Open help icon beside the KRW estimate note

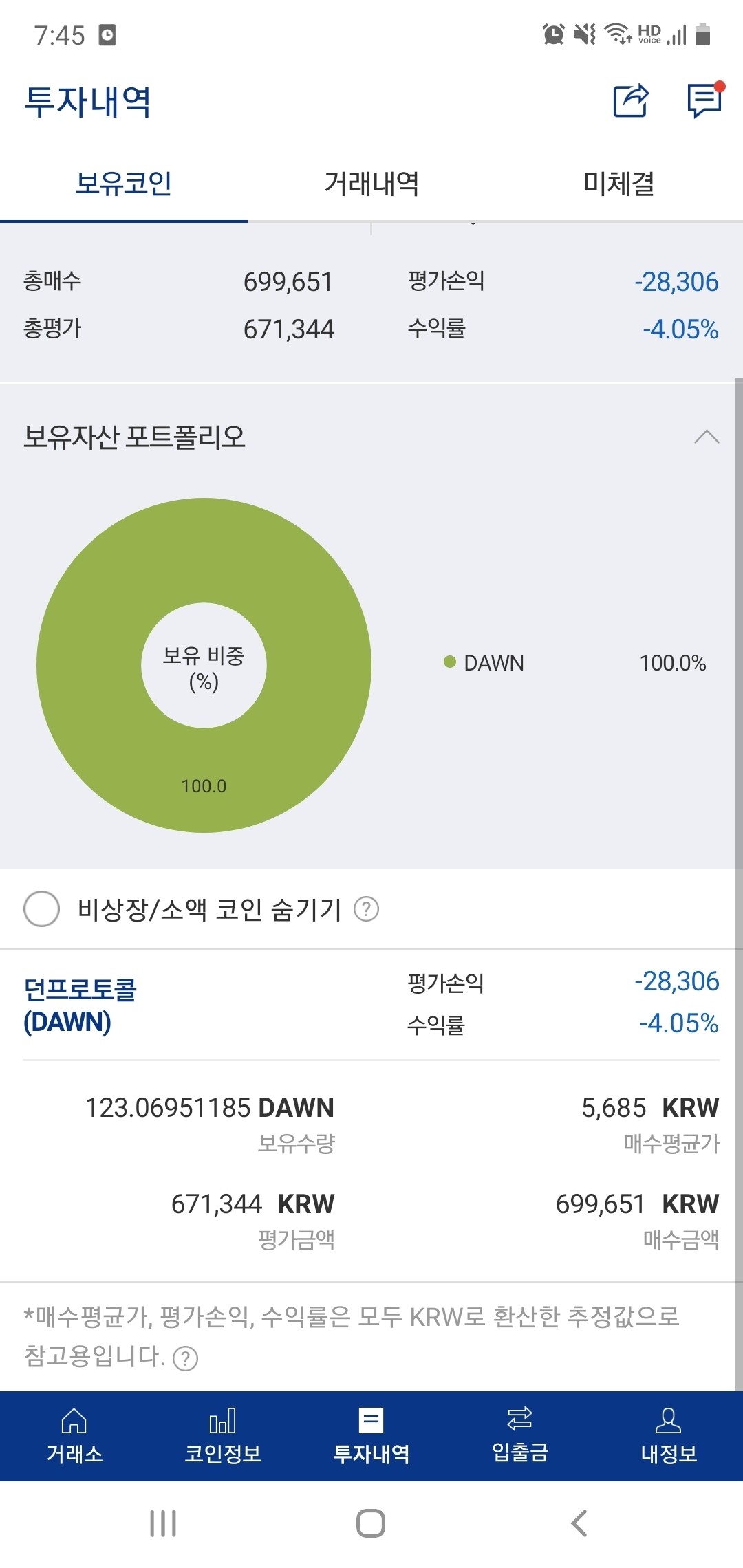pos(185,1358)
